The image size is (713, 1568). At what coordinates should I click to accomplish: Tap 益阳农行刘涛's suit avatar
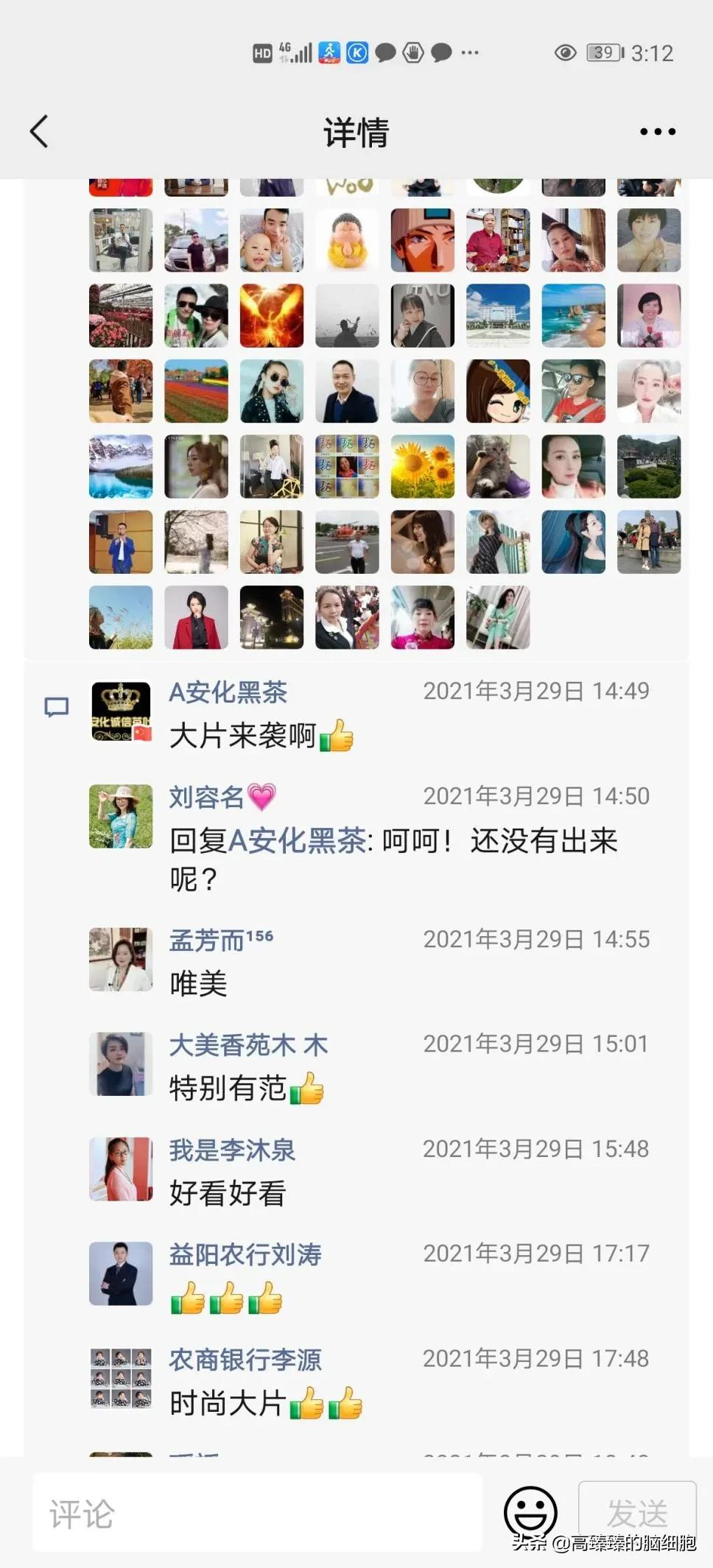tap(121, 1273)
